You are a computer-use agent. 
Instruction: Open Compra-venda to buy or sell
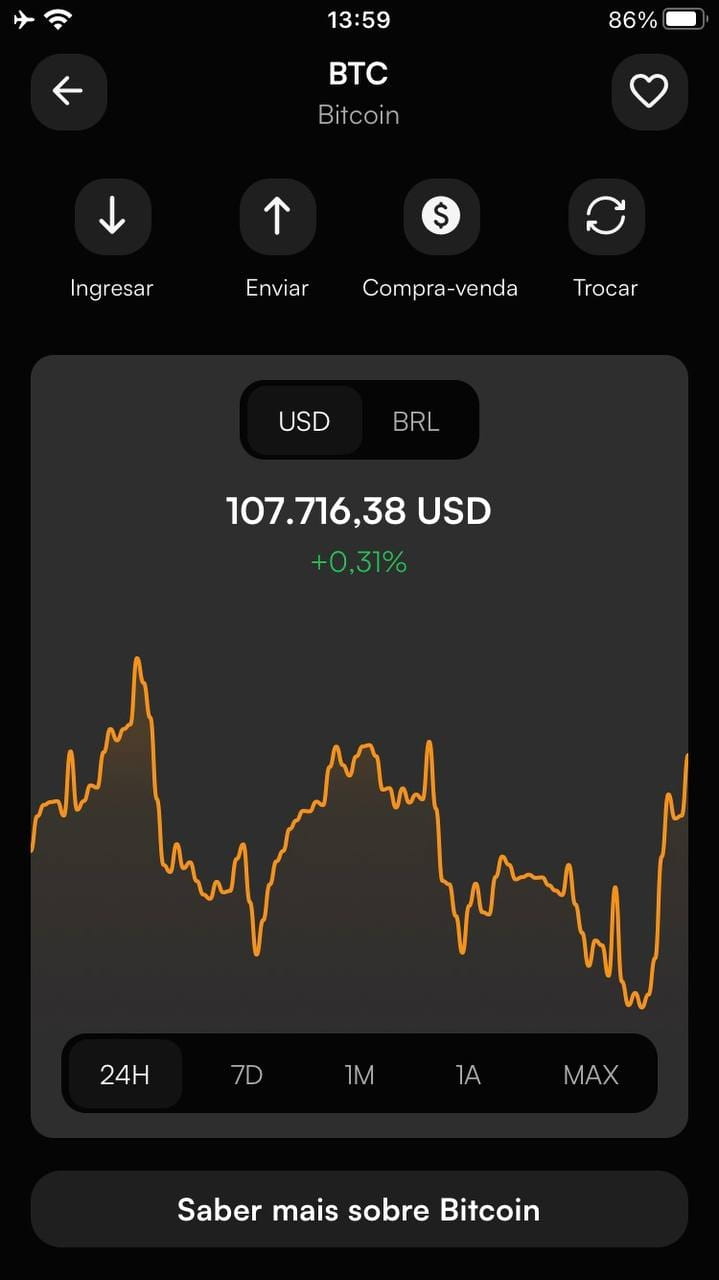(441, 217)
